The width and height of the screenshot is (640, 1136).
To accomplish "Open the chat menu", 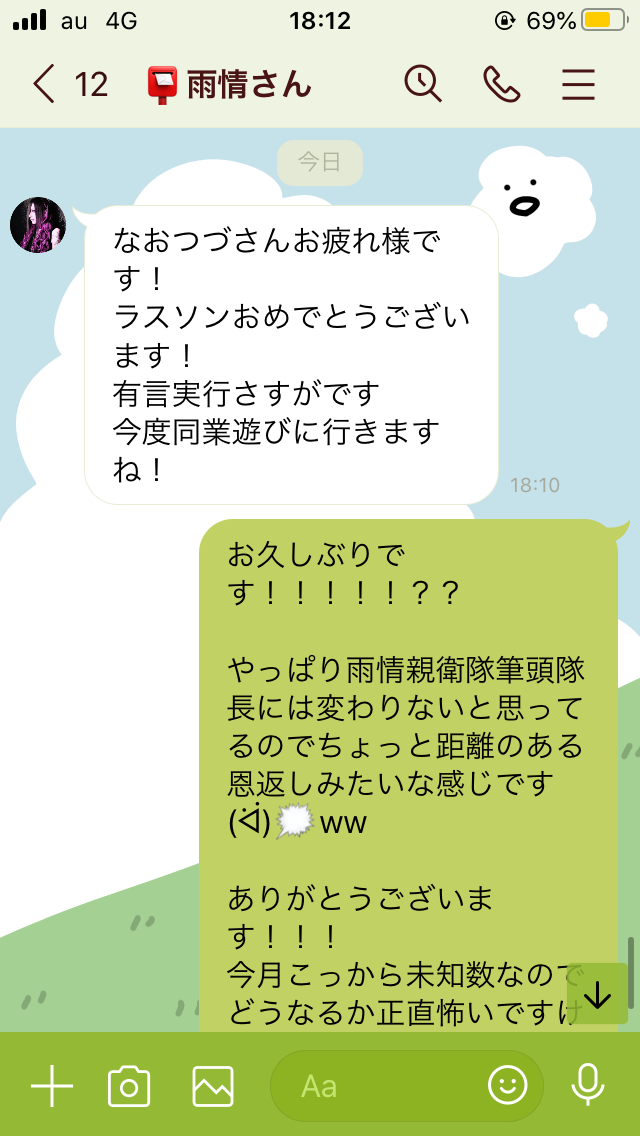I will (578, 85).
